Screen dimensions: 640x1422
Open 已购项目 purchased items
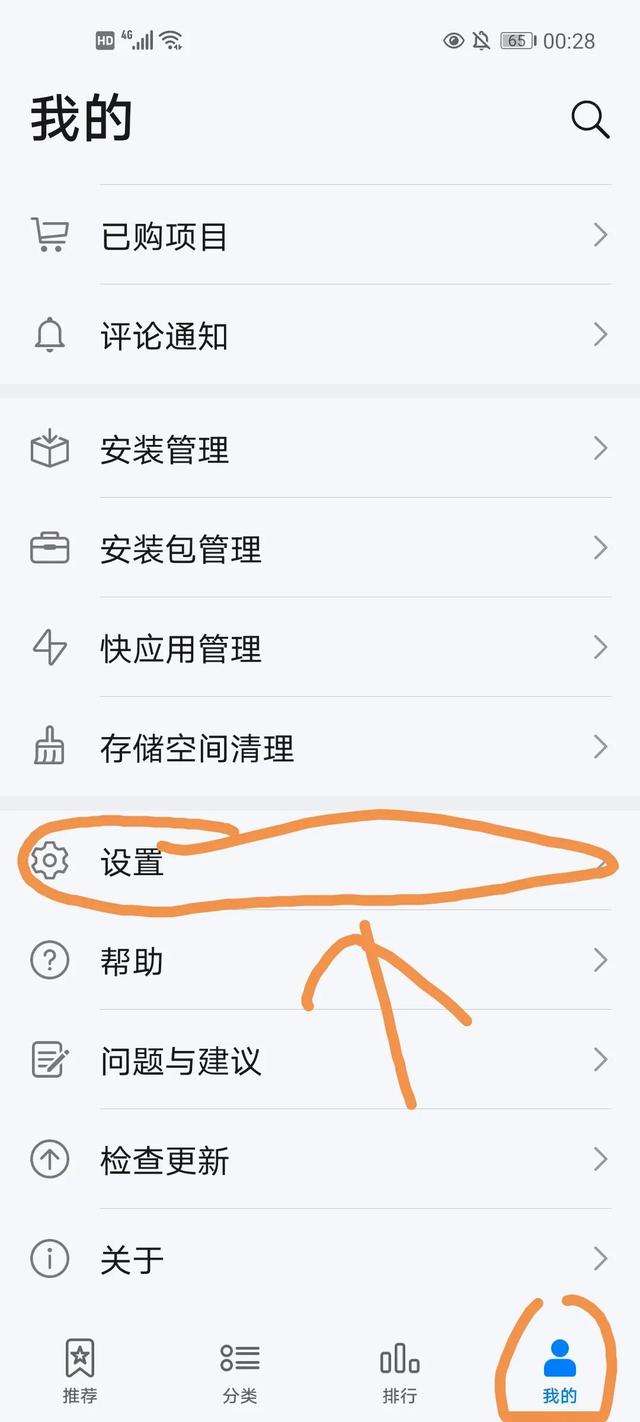320,236
